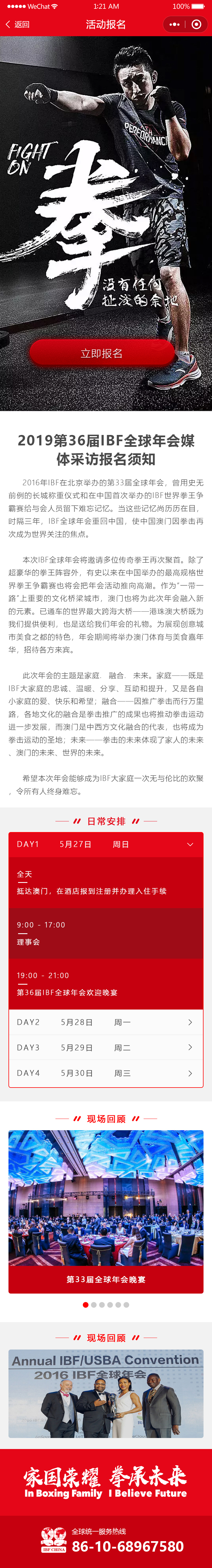Expand DAY3 5月29日 周二
Viewport: 212px width, 1568px height.
pyautogui.click(x=106, y=1048)
